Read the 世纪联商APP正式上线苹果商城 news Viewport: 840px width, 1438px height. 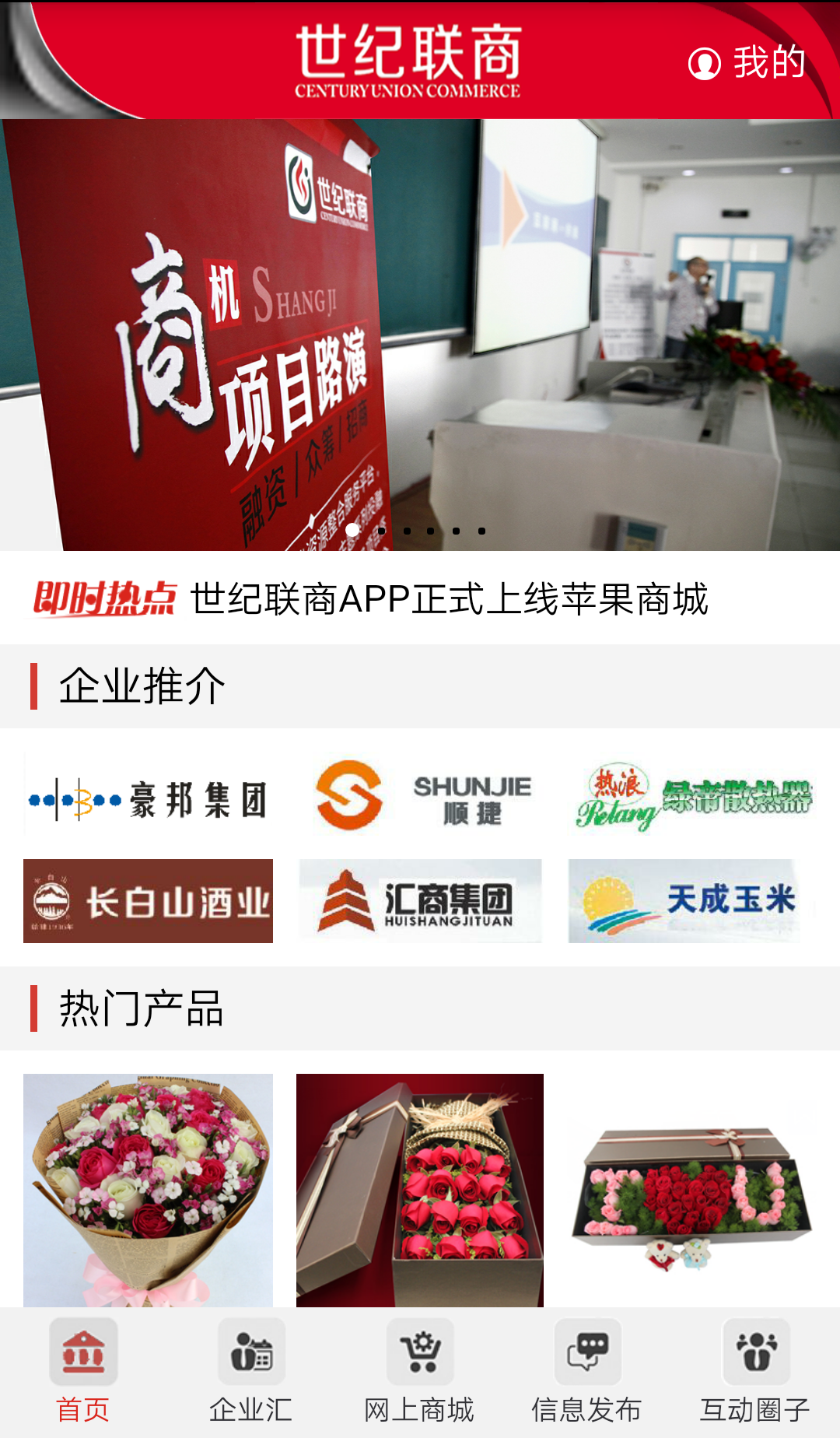pyautogui.click(x=449, y=599)
